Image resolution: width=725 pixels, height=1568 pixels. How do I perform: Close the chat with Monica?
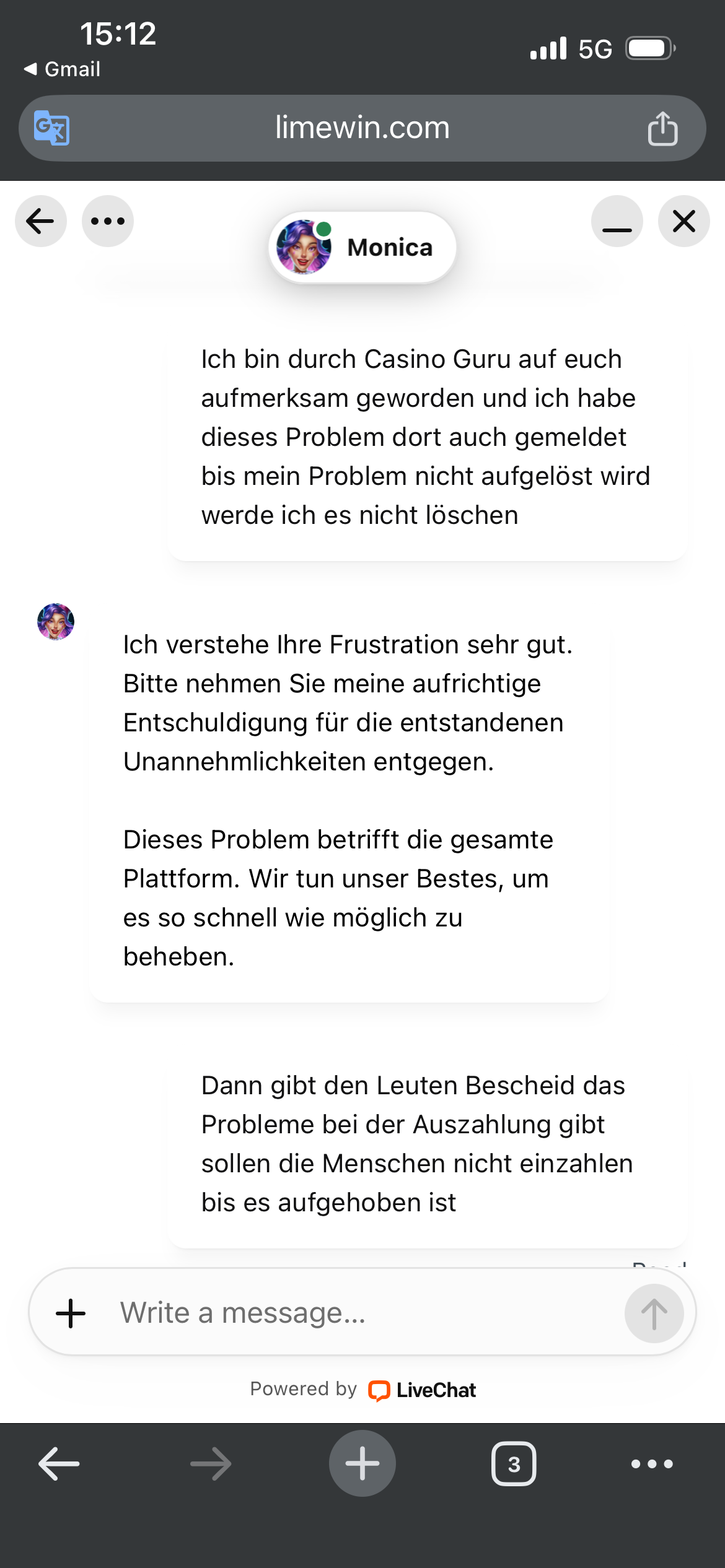(684, 221)
